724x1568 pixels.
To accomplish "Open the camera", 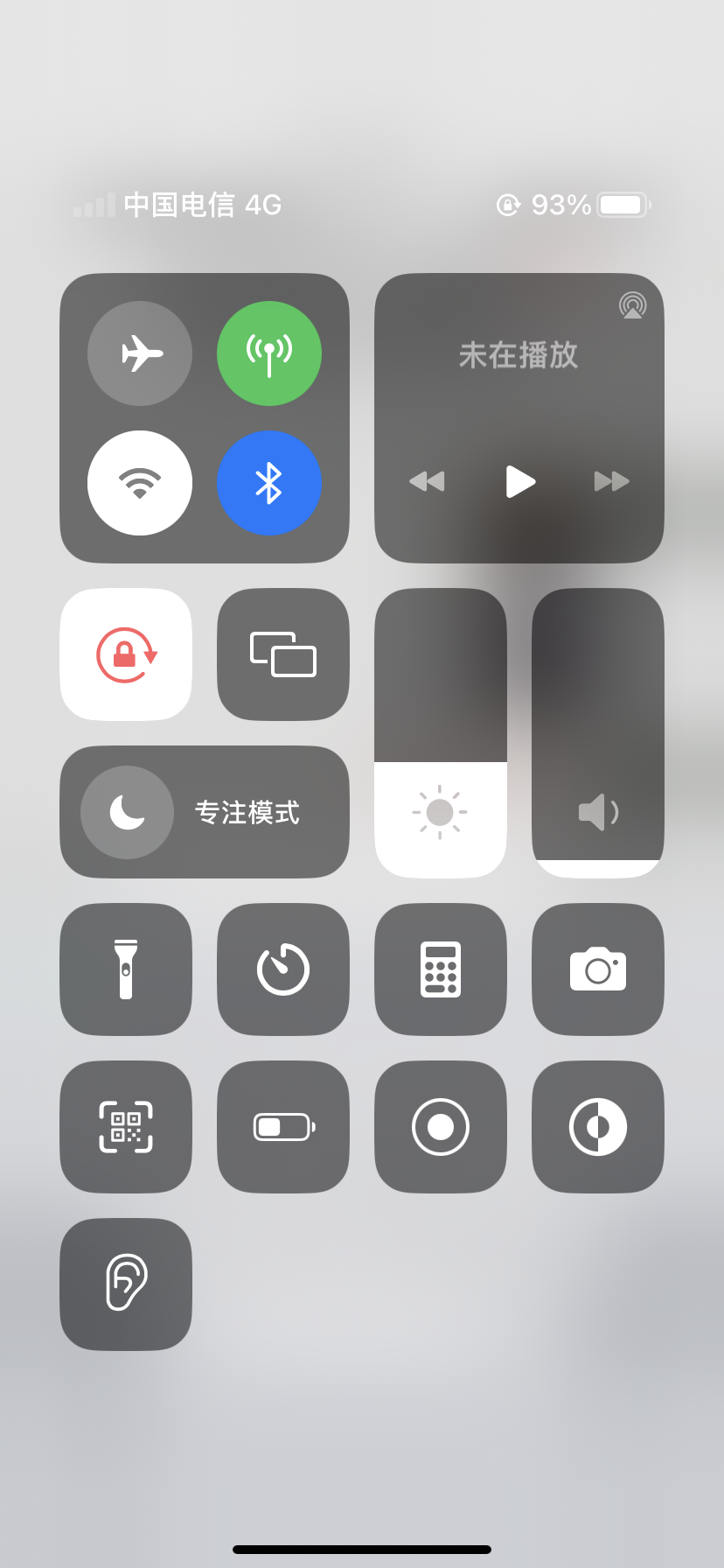I will coord(598,969).
